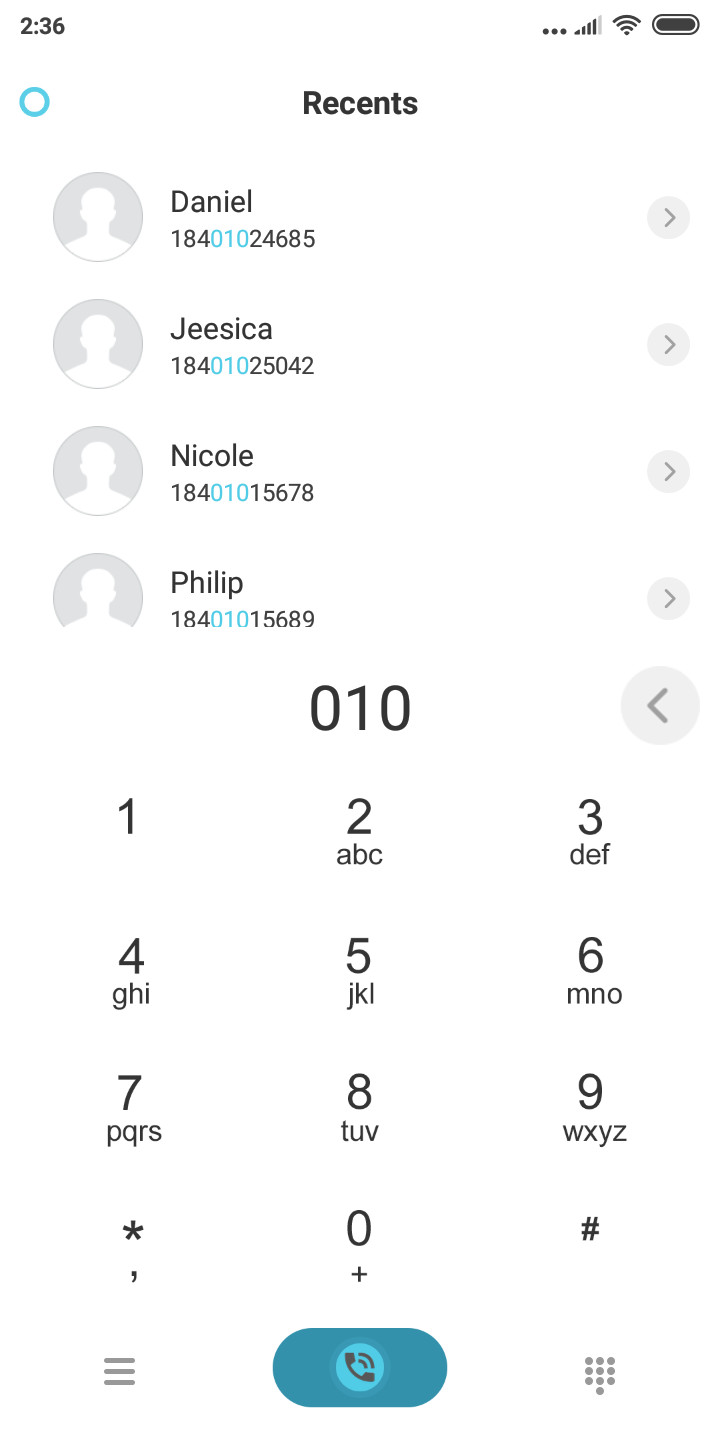Open the hamburger menu at bottom
Viewport: 720px width, 1440px height.
(x=119, y=1371)
